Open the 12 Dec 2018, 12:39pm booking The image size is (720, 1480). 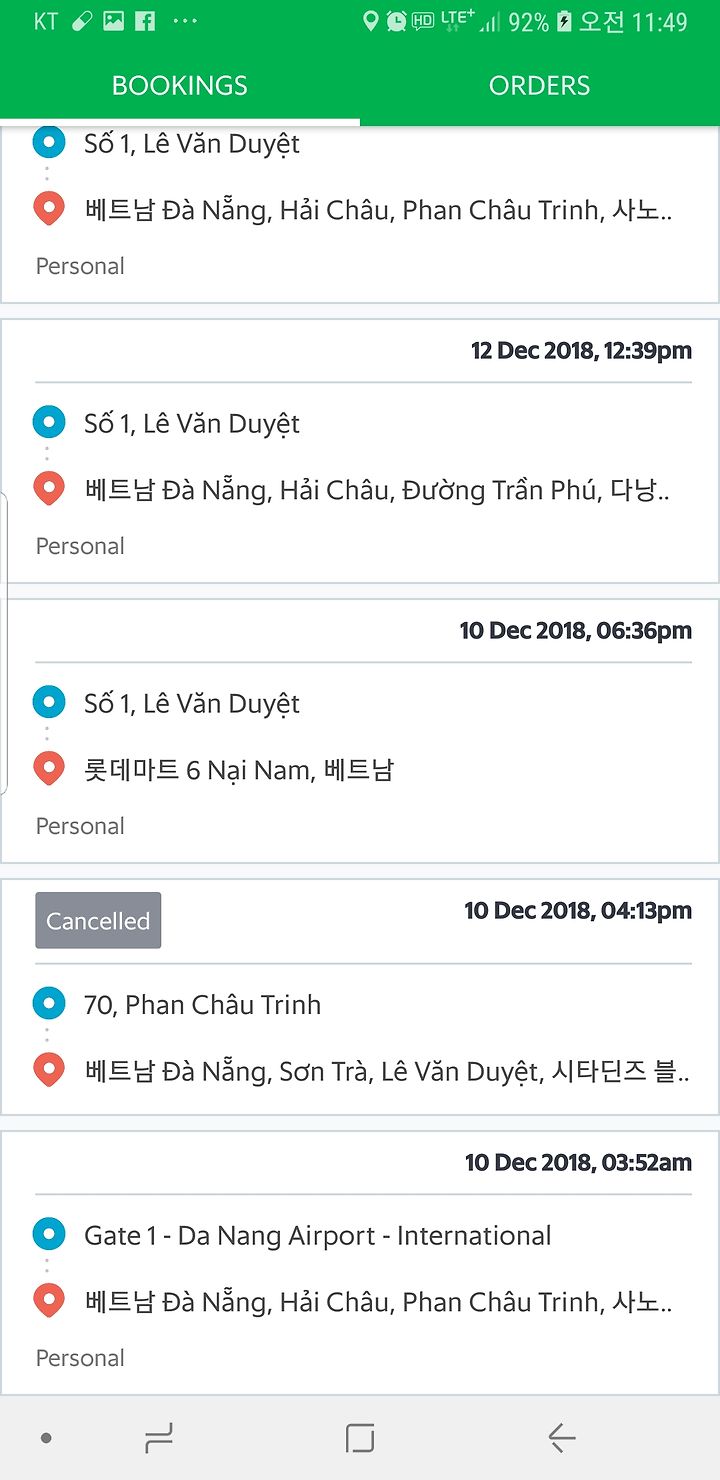360,451
